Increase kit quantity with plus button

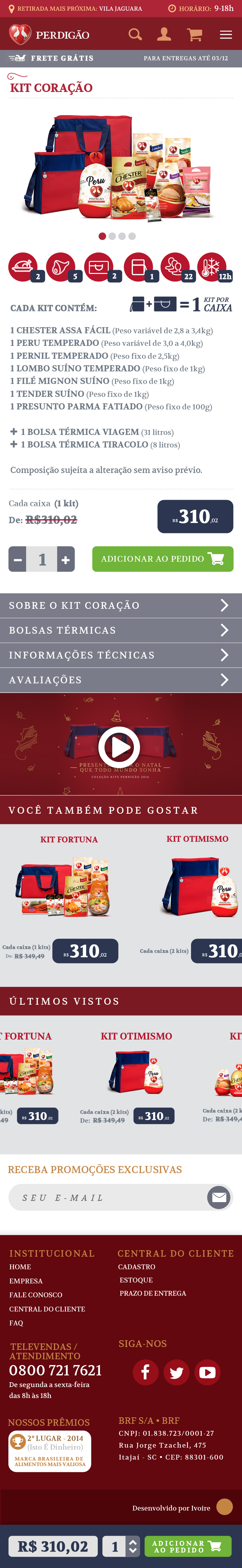(66, 559)
